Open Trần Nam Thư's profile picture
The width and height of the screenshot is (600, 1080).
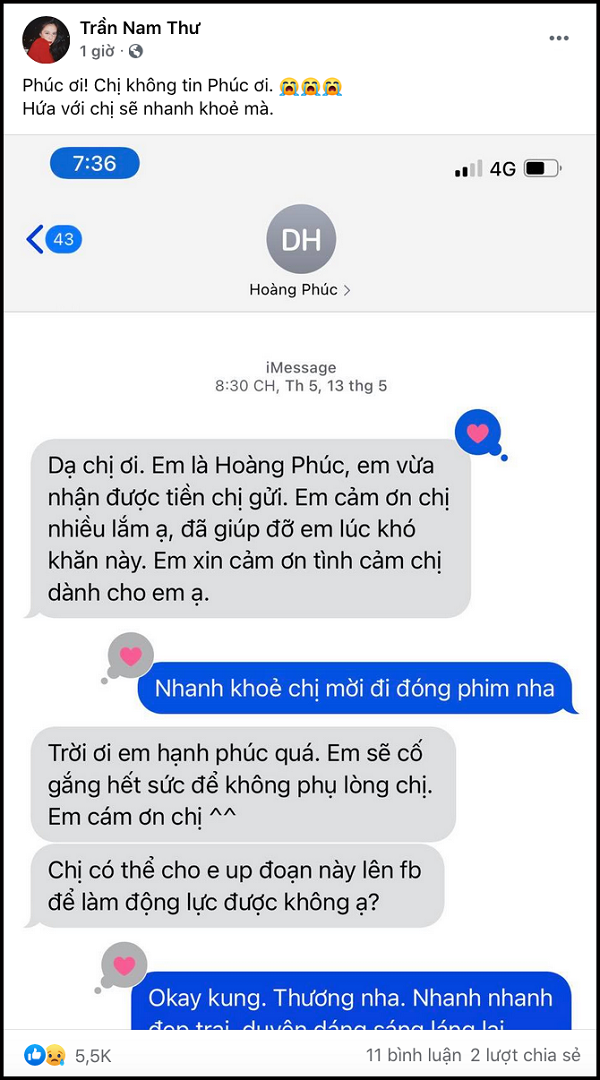click(x=46, y=40)
